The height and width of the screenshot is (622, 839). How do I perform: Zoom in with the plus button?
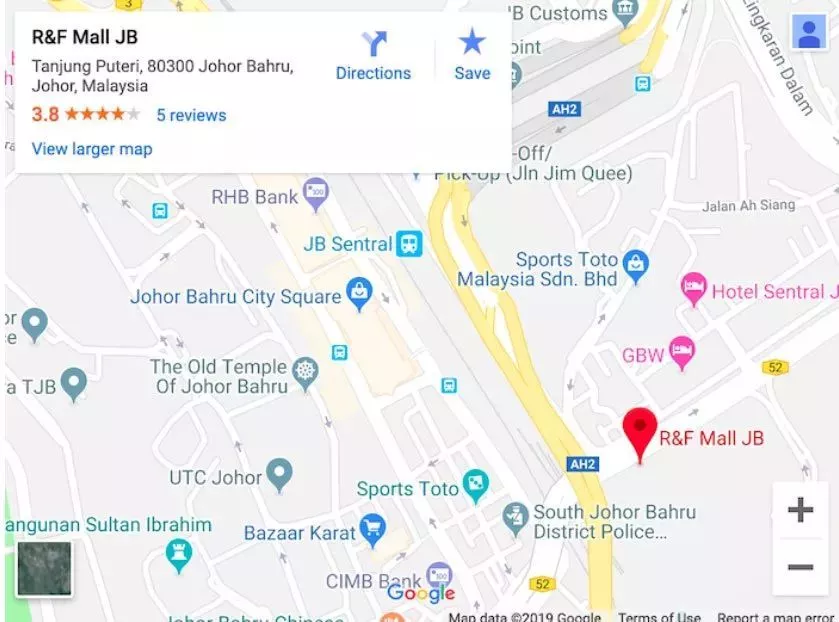[800, 511]
